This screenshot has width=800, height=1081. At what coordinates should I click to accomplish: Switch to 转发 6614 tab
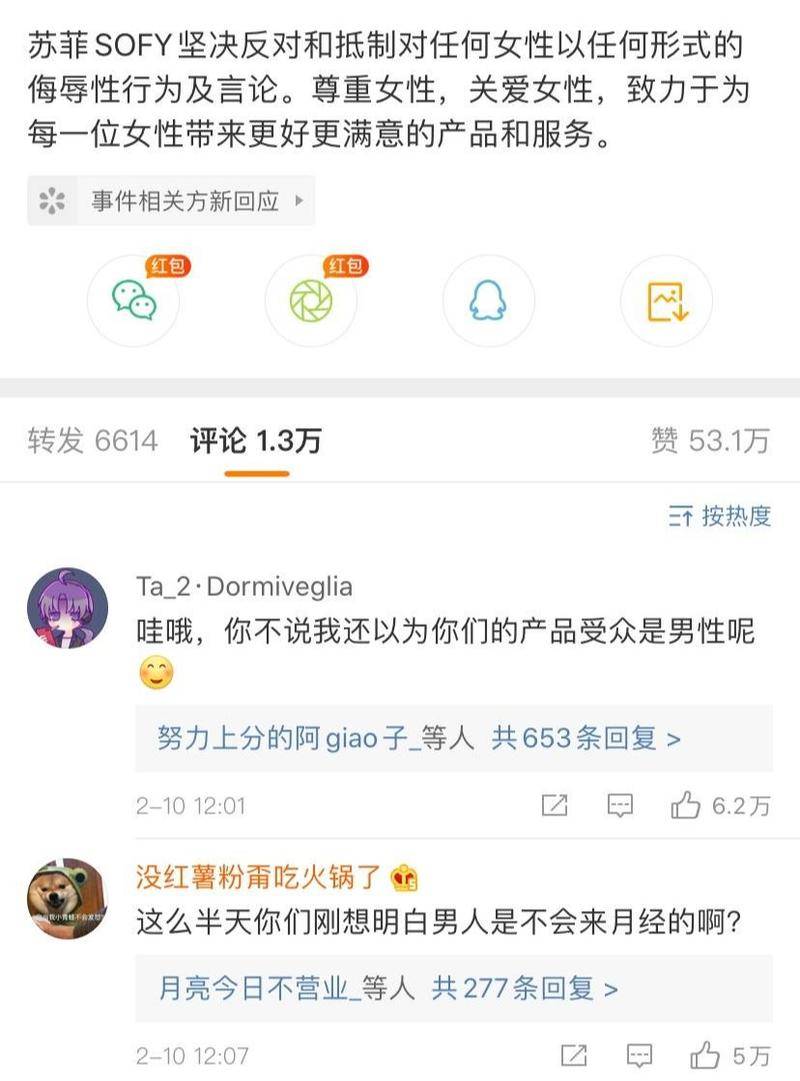pos(92,440)
